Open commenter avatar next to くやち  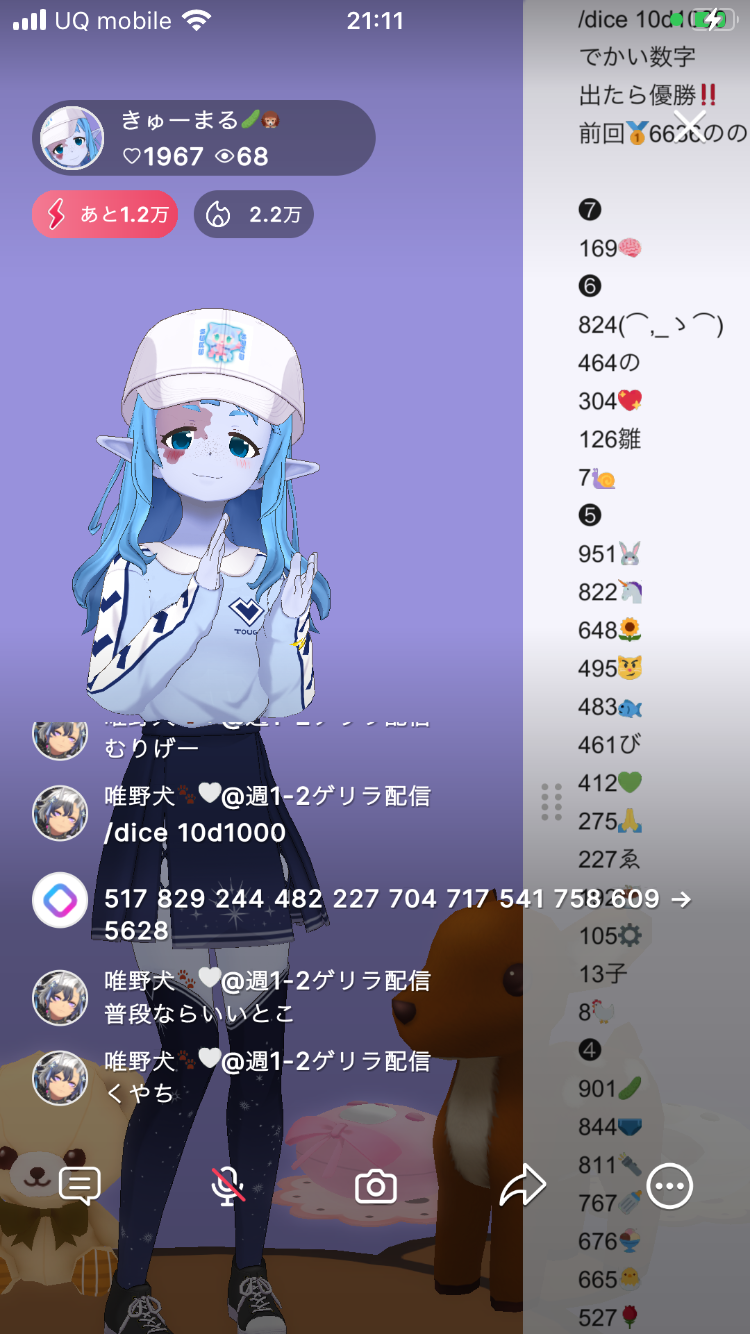coord(60,1077)
